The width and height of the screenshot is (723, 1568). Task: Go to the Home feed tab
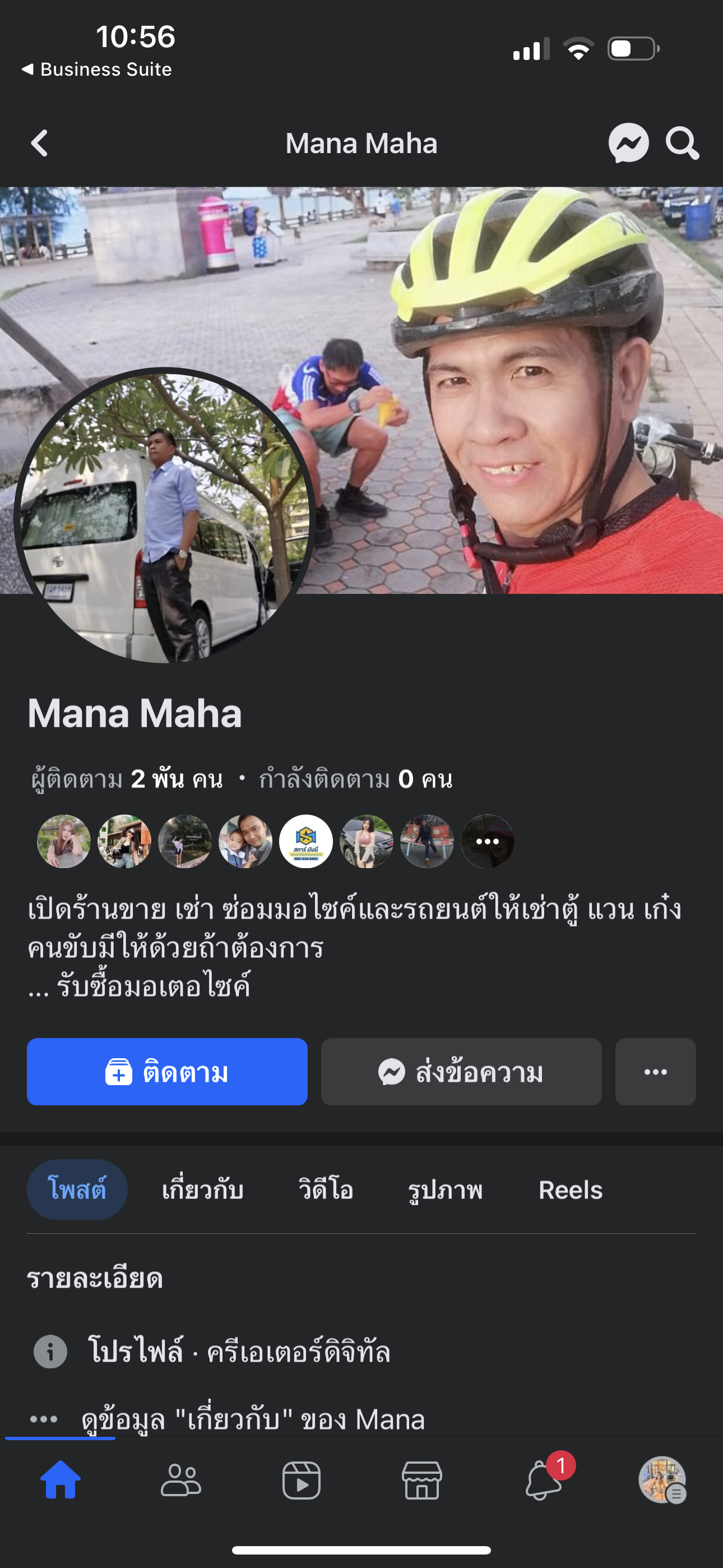61,1479
